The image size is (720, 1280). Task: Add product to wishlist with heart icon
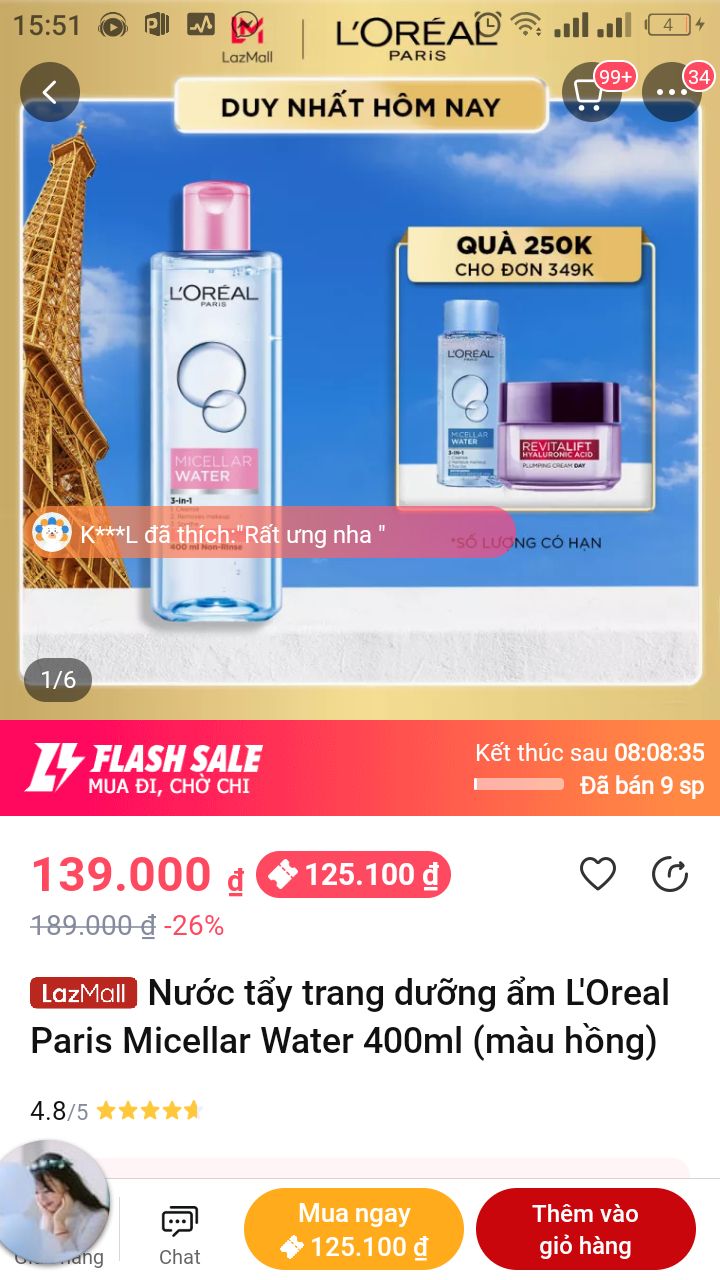tap(598, 874)
